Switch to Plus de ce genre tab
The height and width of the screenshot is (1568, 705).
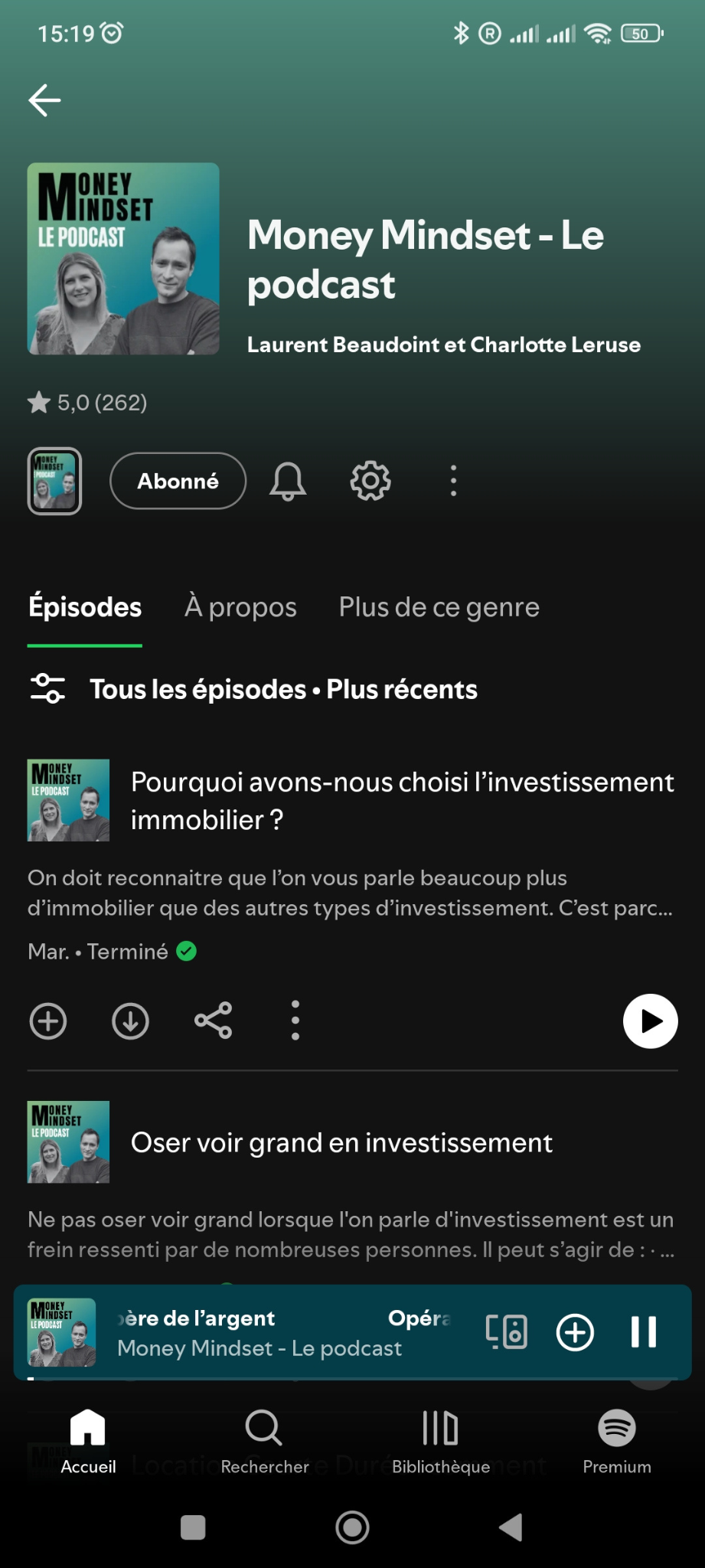click(x=439, y=607)
